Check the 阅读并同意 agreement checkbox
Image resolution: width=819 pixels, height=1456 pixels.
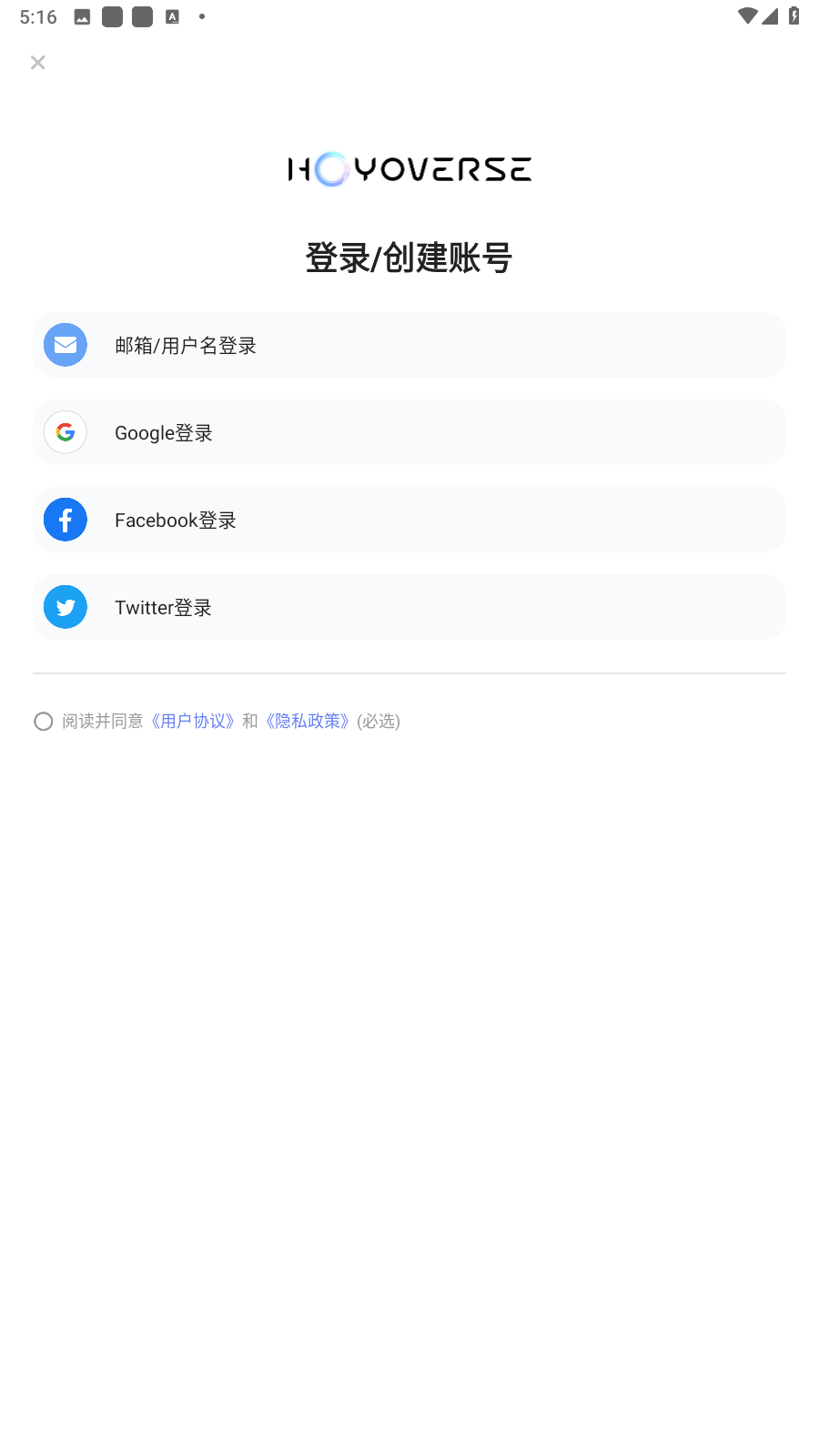tap(43, 722)
